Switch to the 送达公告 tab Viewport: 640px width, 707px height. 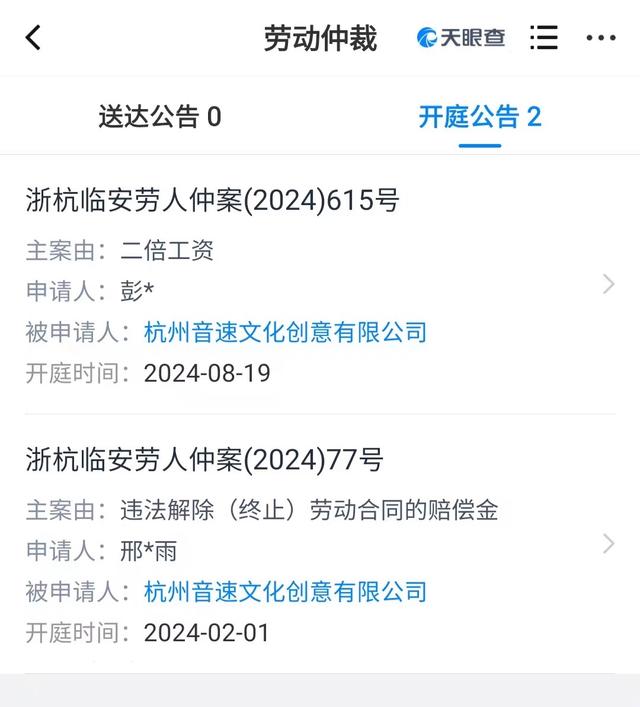click(x=160, y=117)
